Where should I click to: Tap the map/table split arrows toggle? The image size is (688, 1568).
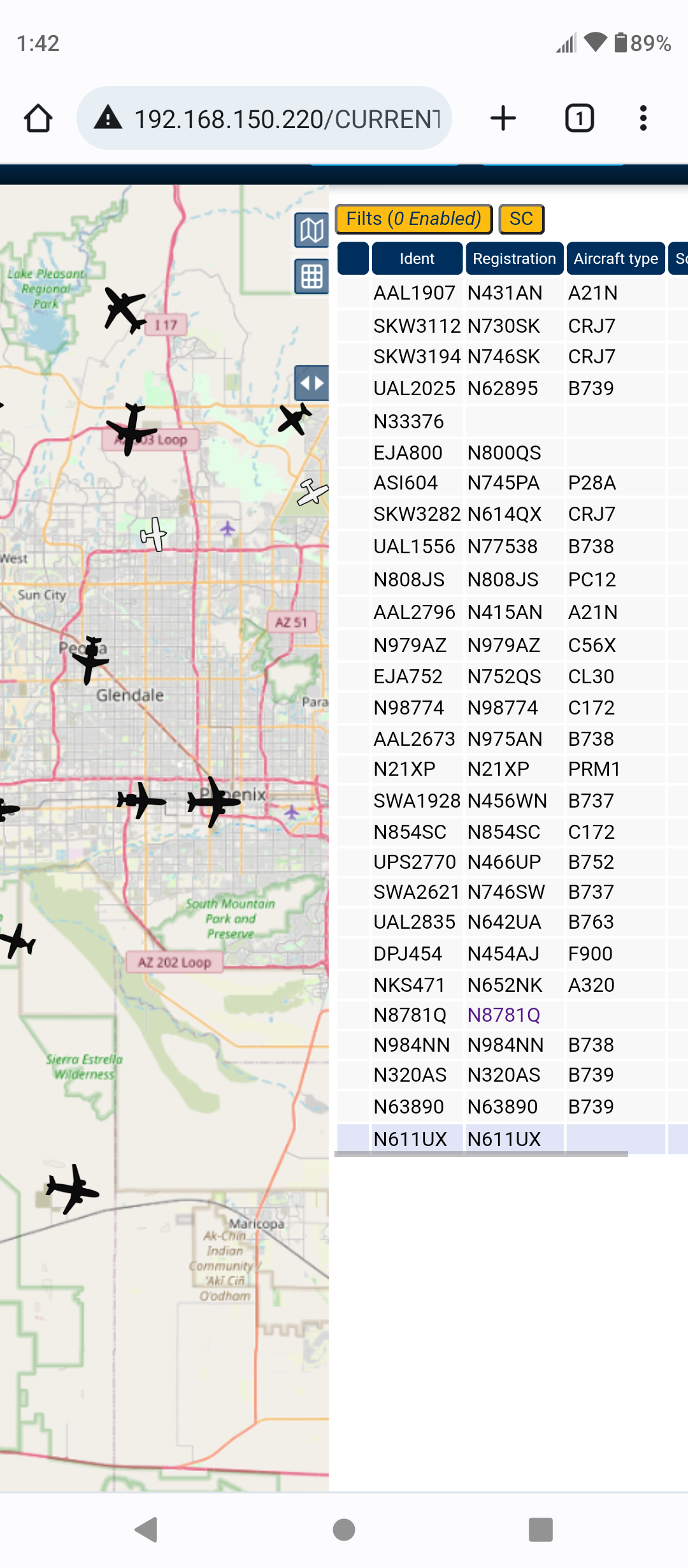point(312,383)
